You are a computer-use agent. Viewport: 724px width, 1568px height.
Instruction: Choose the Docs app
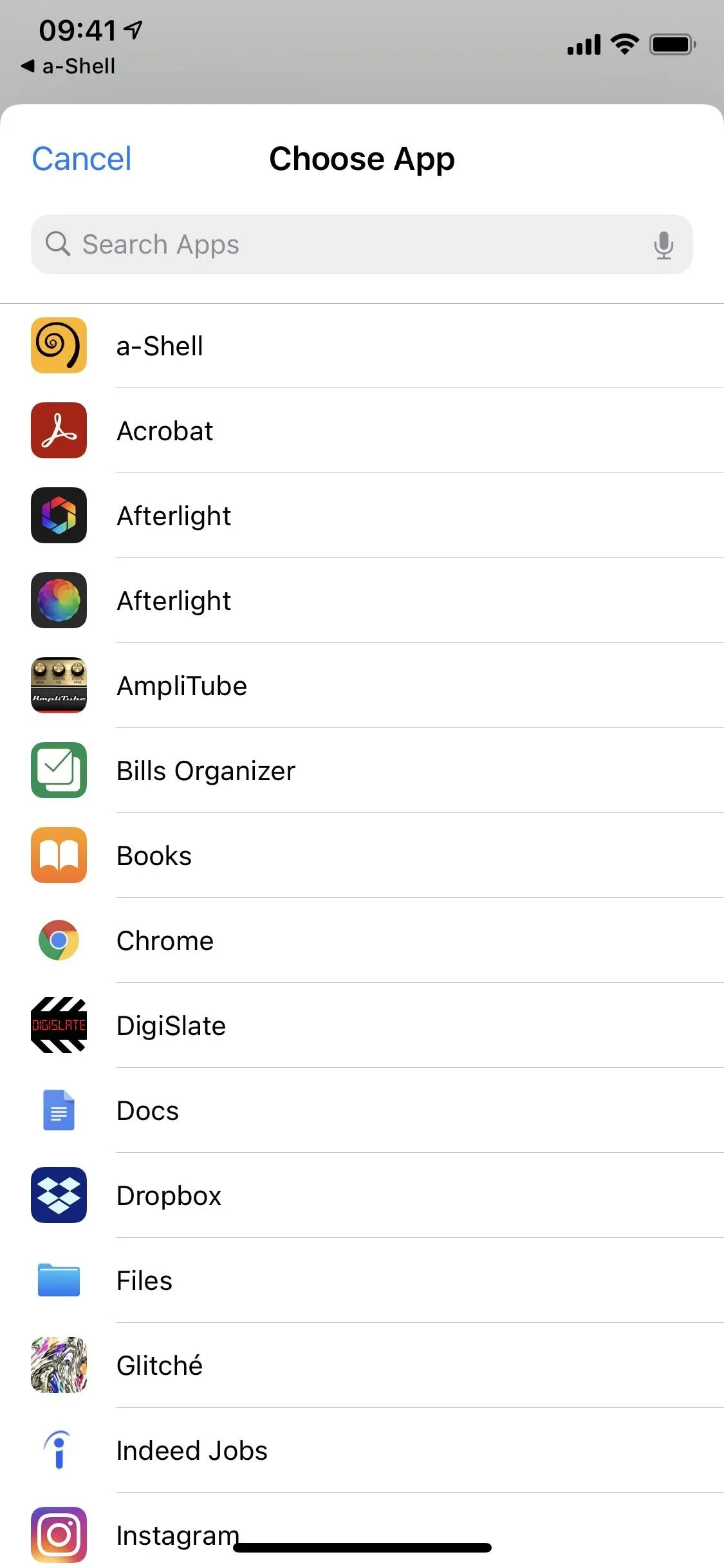362,1110
